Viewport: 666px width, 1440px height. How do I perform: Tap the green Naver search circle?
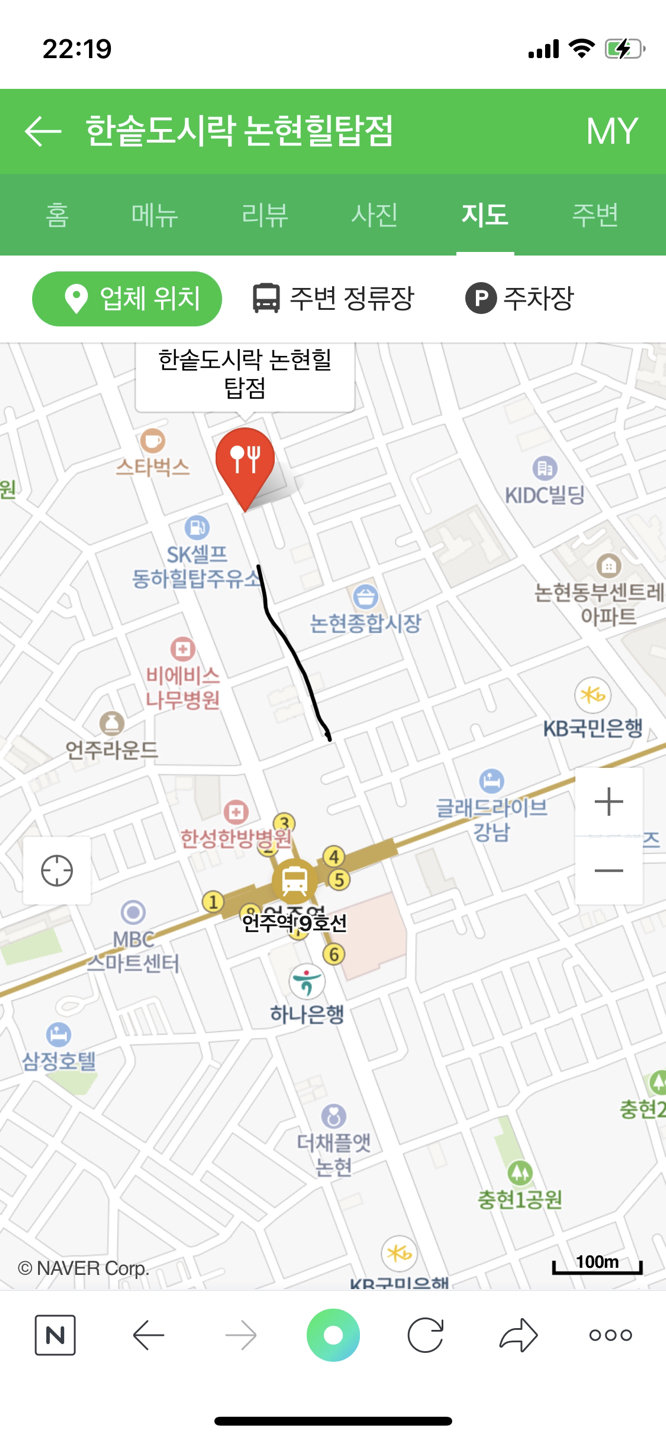(x=333, y=1335)
